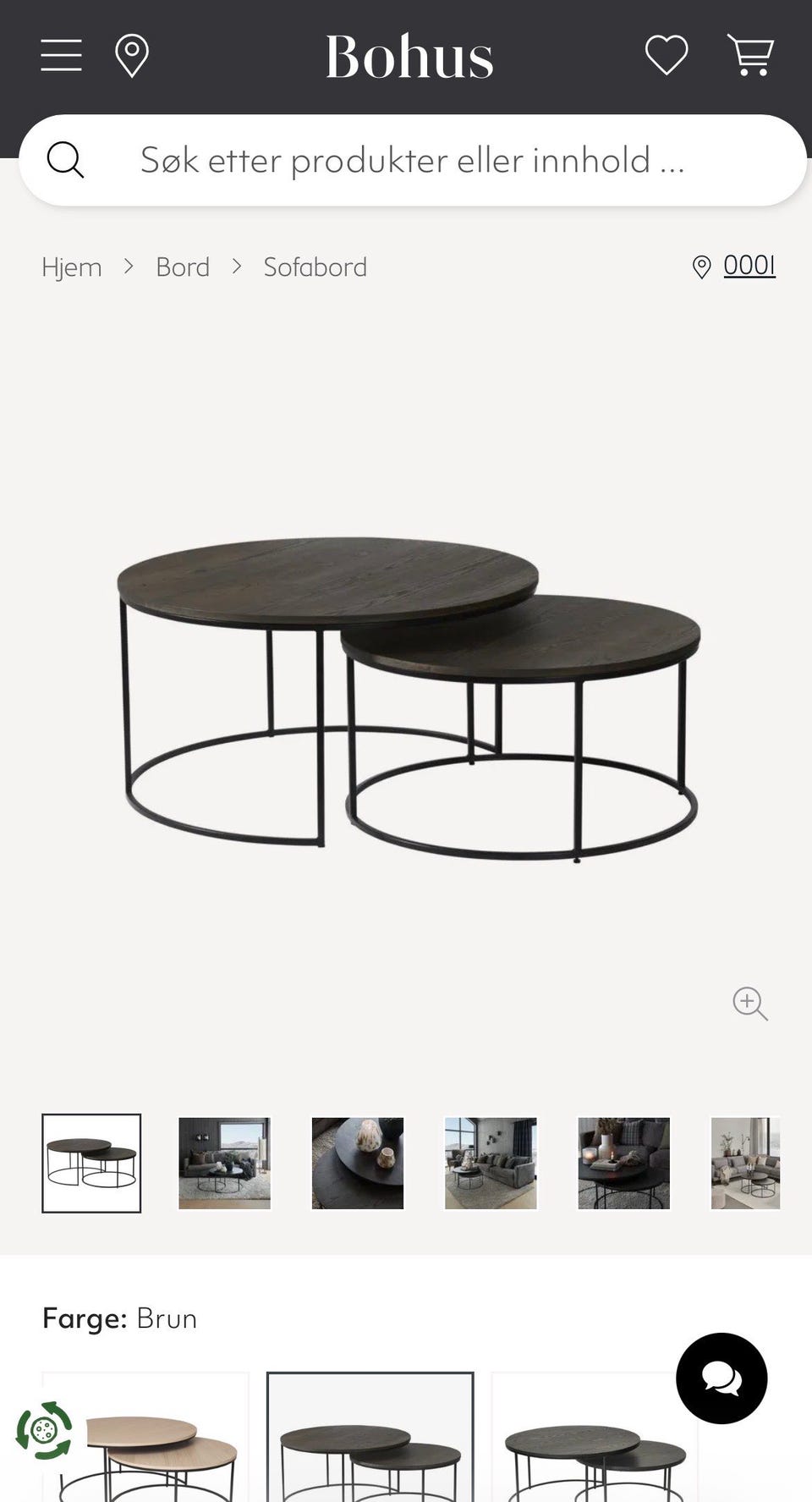The image size is (812, 1502).
Task: Choose the light wood color variant
Action: (x=145, y=1437)
